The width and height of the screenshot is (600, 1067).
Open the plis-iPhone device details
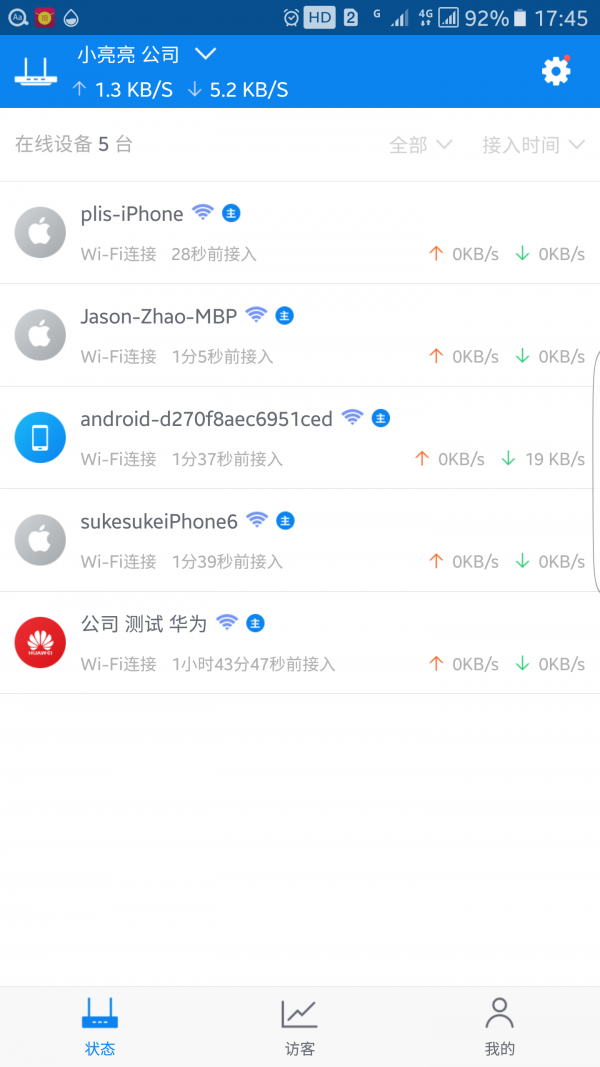[300, 232]
